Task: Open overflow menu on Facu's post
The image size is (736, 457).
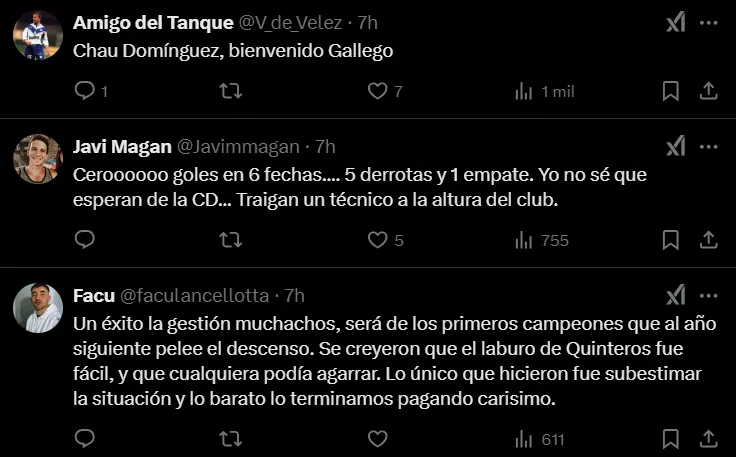Action: tap(708, 295)
